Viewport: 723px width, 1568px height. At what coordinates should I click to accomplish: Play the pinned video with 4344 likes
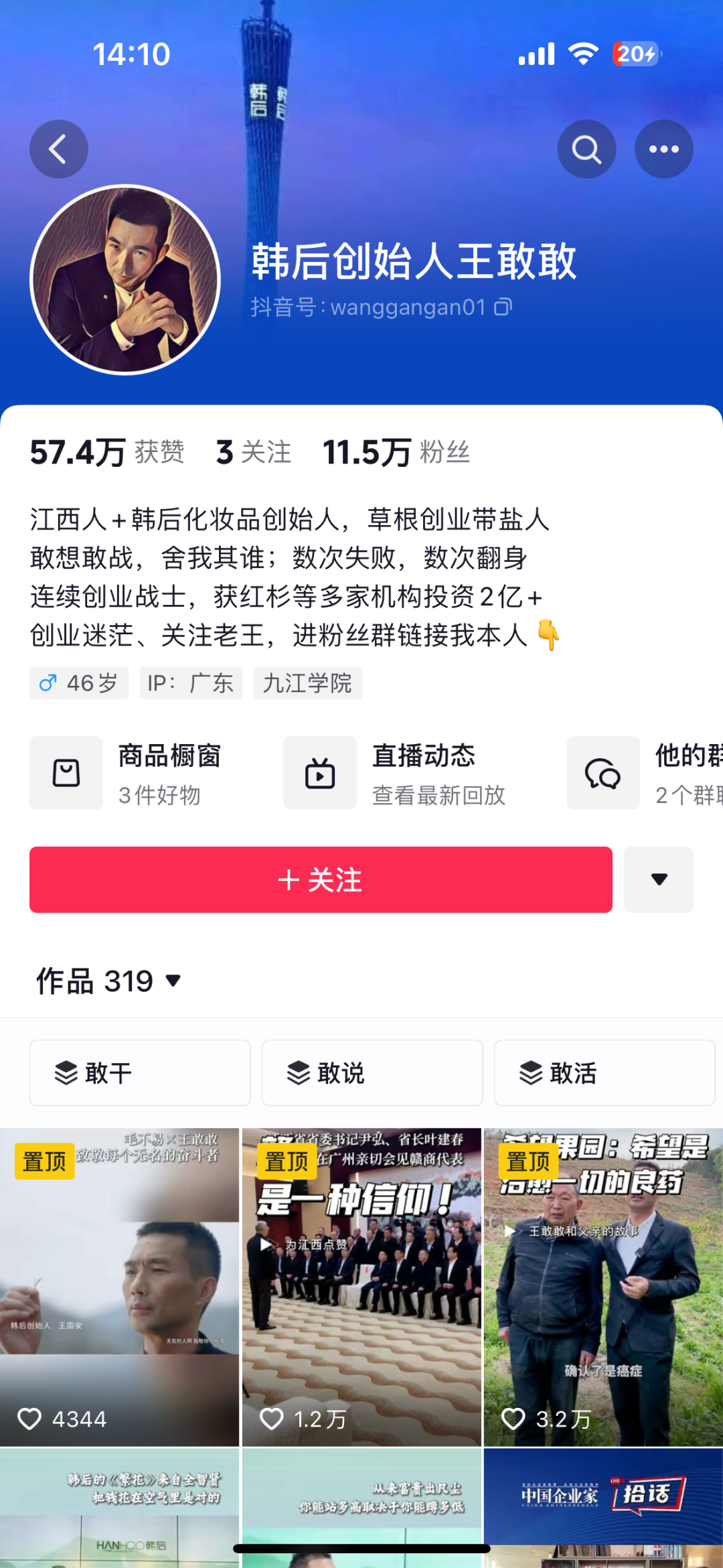coord(119,1286)
